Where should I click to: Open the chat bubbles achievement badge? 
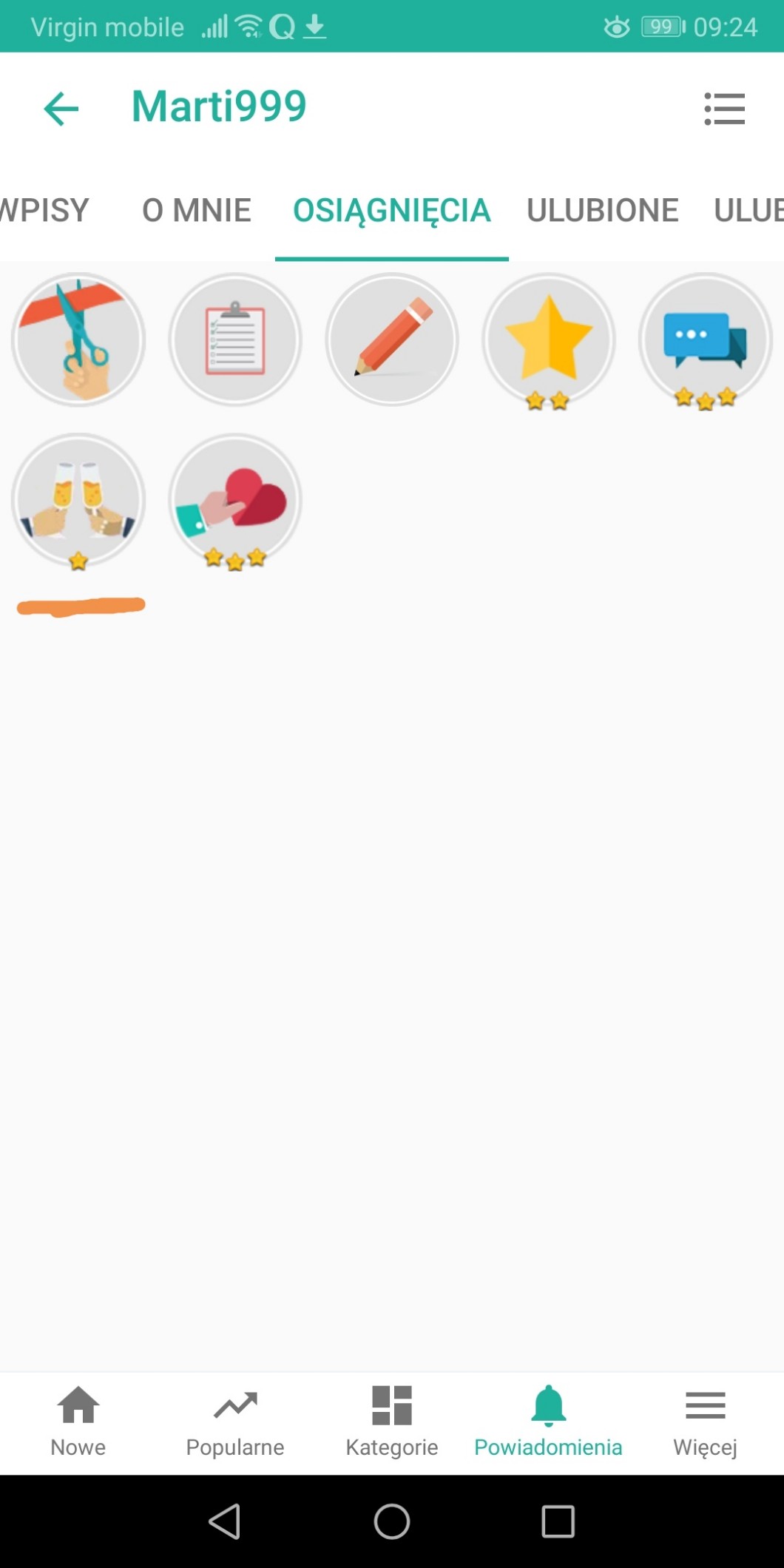coord(705,339)
